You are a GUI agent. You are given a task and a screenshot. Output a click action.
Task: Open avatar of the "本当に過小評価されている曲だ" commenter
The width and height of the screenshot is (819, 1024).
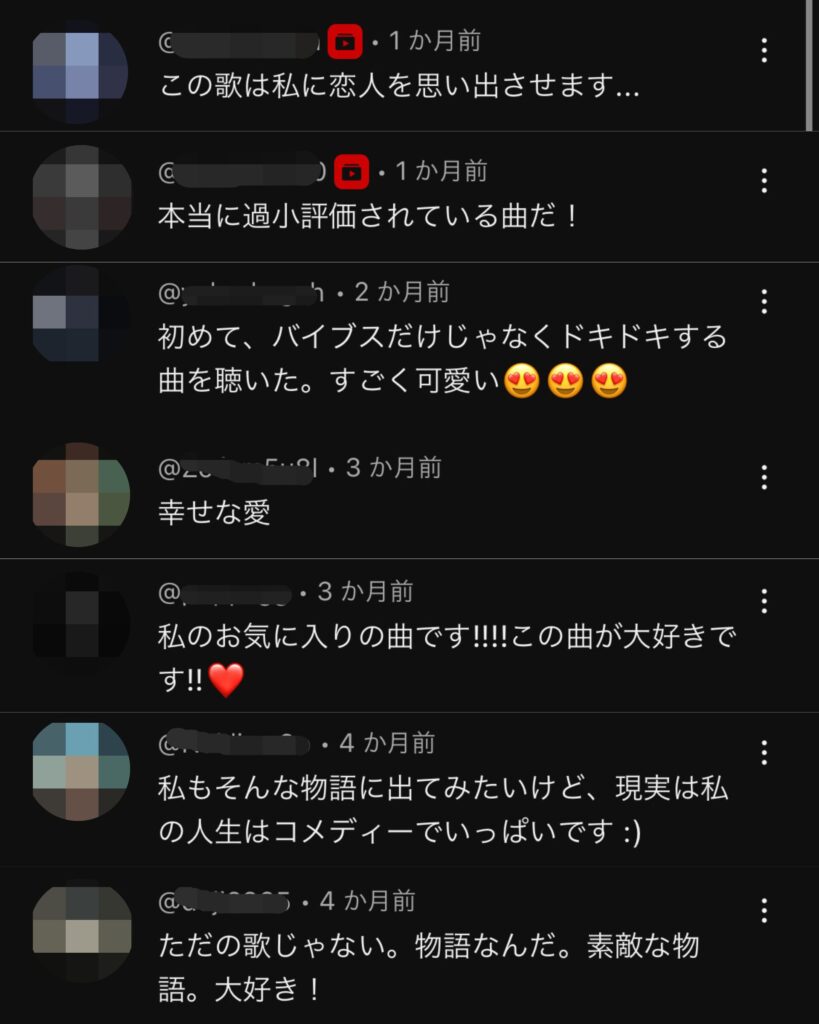coord(81,197)
